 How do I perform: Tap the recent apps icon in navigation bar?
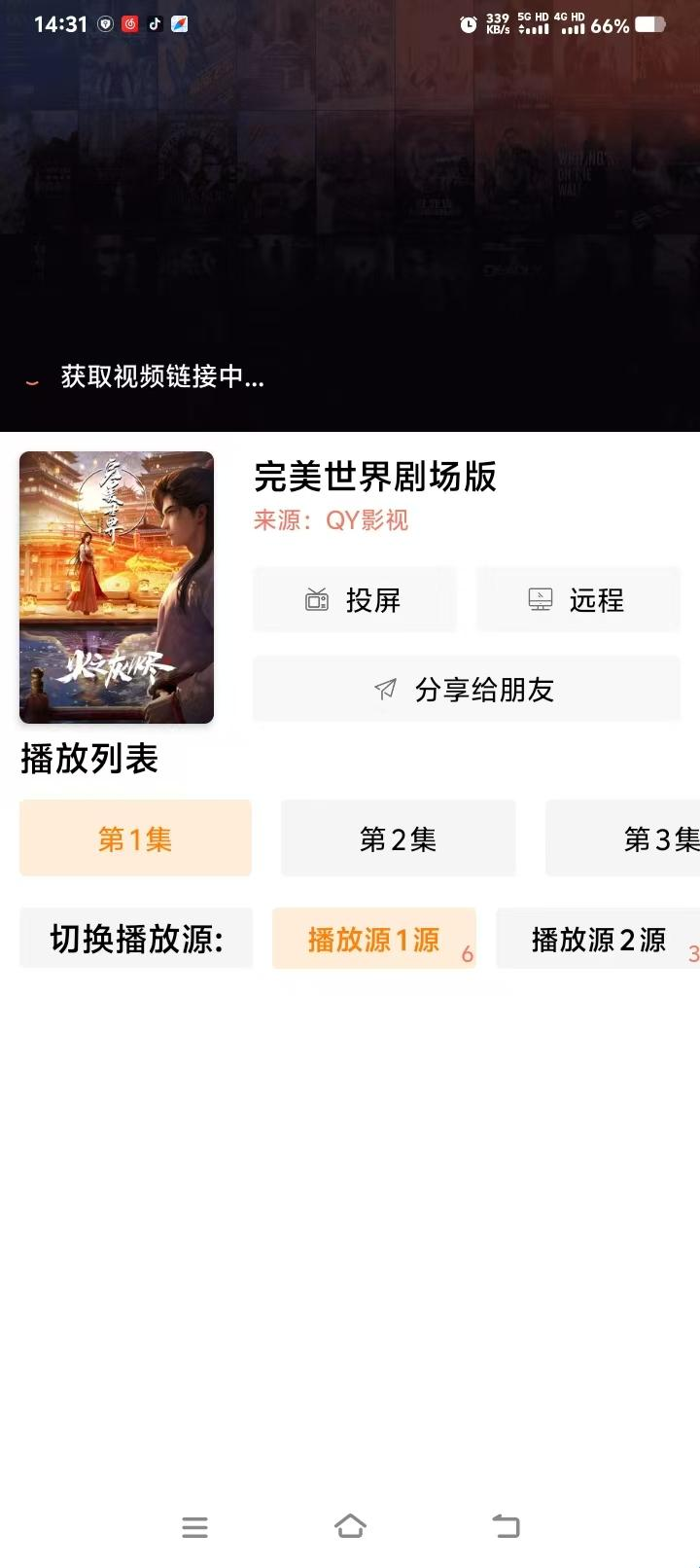[x=194, y=1527]
